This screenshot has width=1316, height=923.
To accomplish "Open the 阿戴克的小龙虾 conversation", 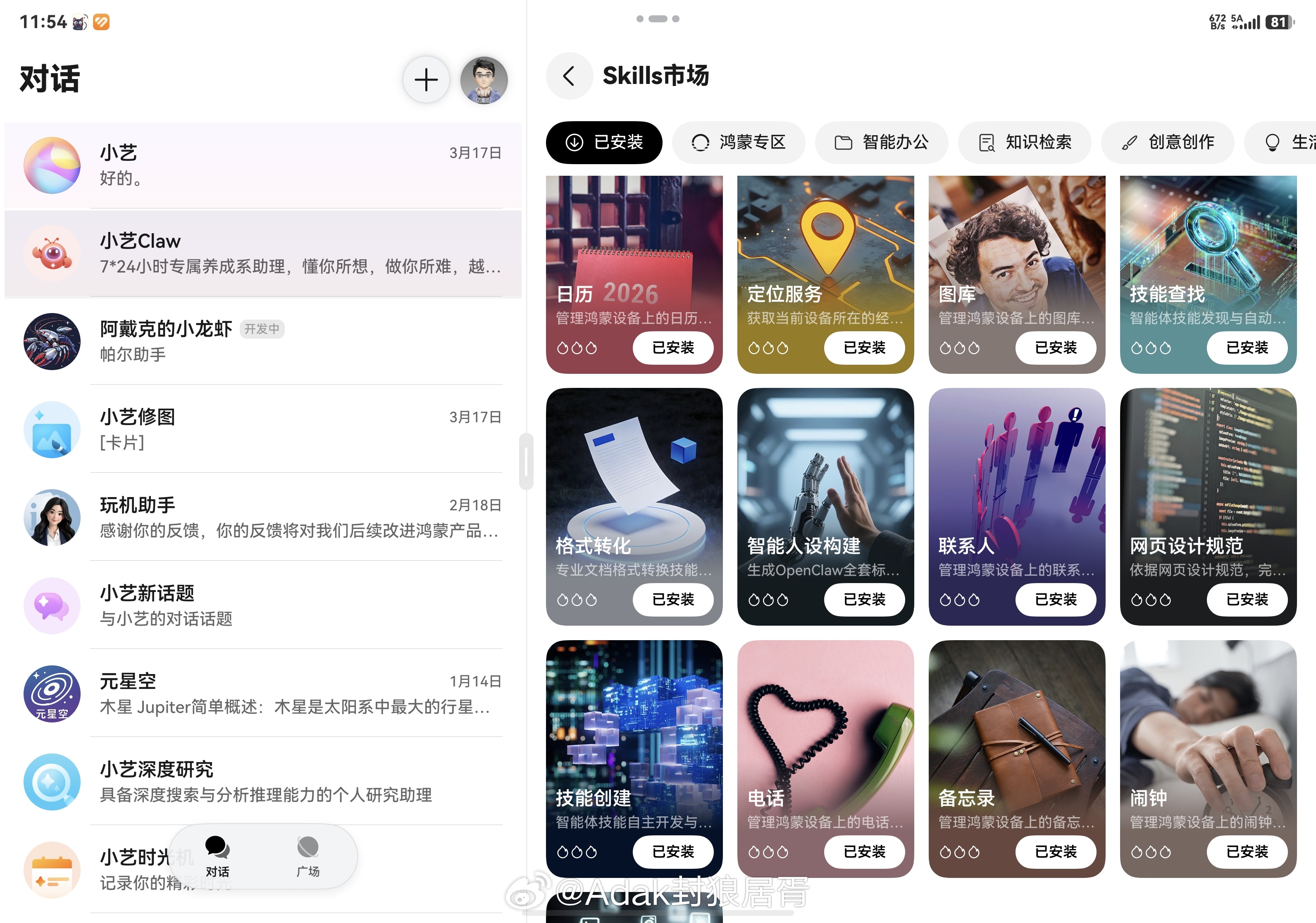I will point(263,341).
